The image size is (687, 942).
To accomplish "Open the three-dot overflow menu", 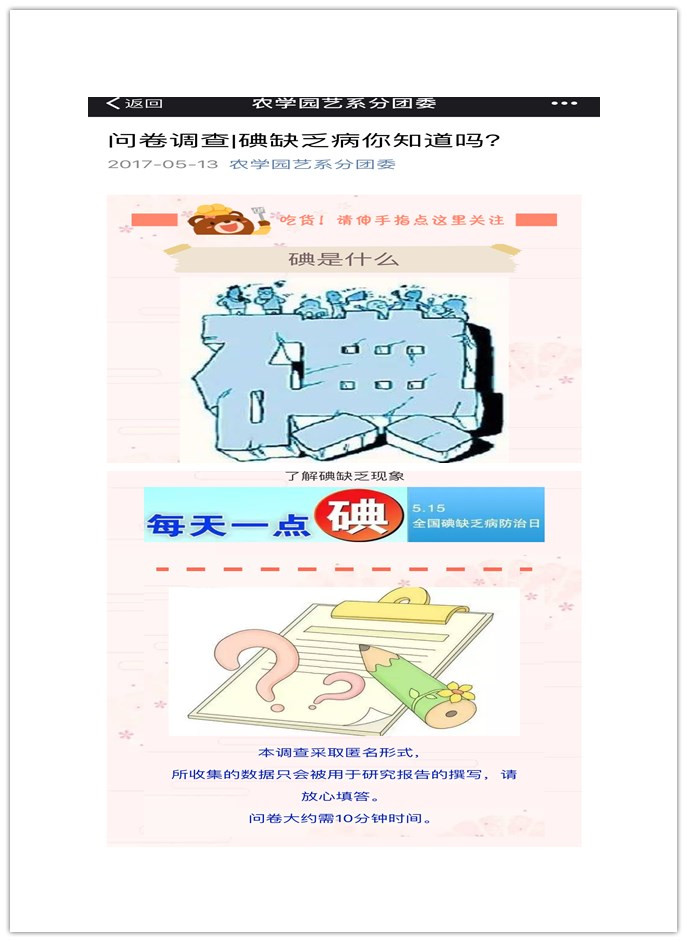I will point(564,104).
